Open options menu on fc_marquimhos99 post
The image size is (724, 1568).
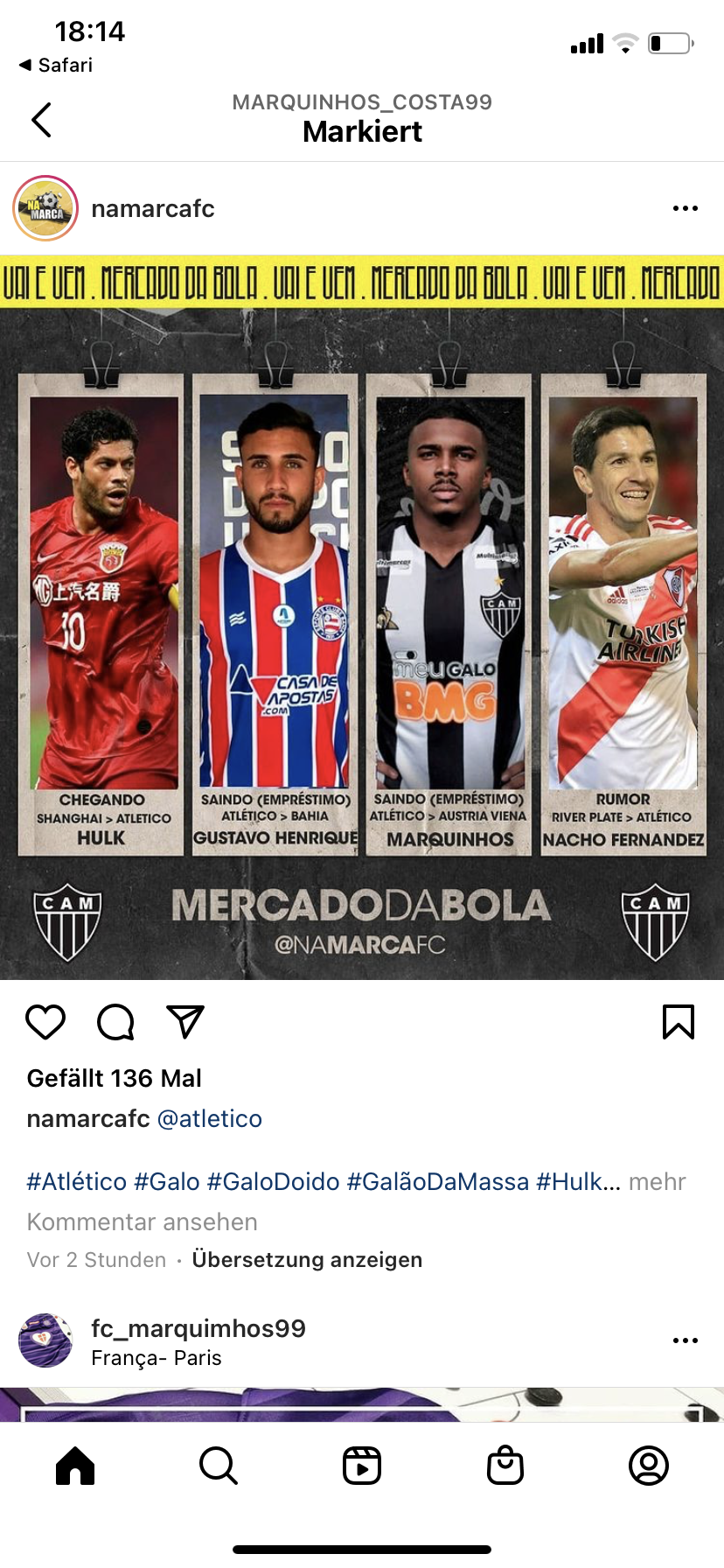[x=686, y=1340]
